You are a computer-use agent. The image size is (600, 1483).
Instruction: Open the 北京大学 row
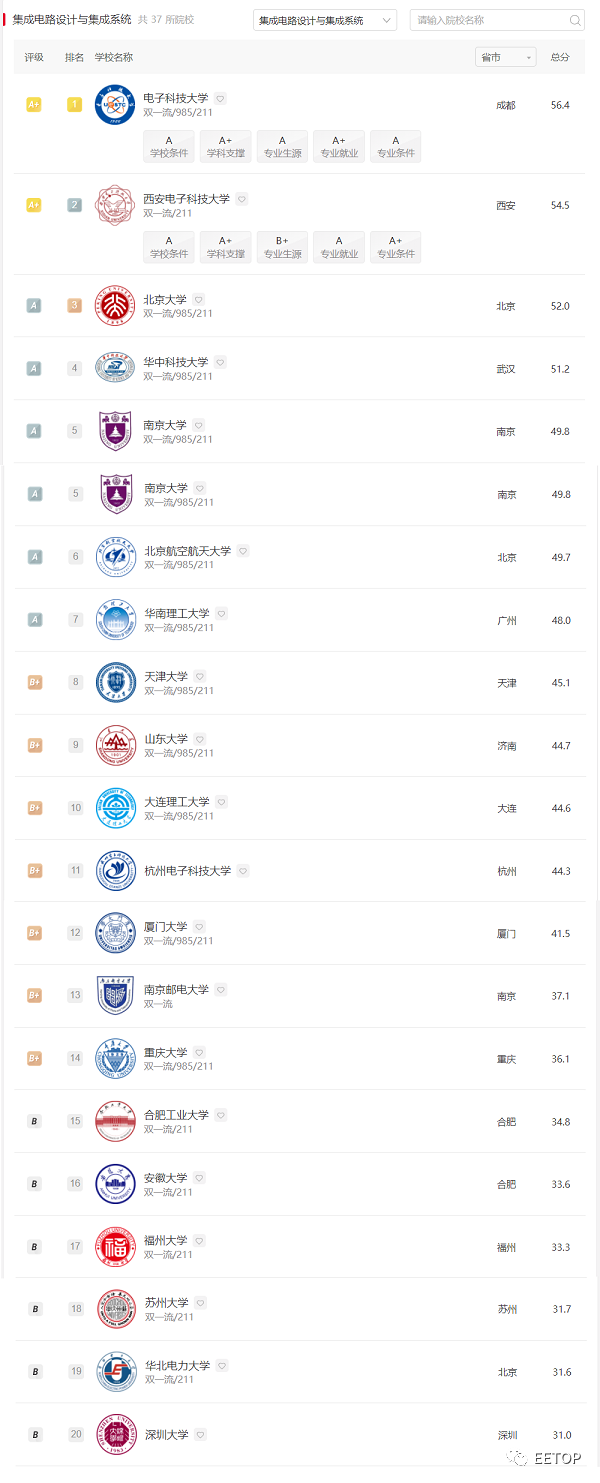pyautogui.click(x=165, y=299)
